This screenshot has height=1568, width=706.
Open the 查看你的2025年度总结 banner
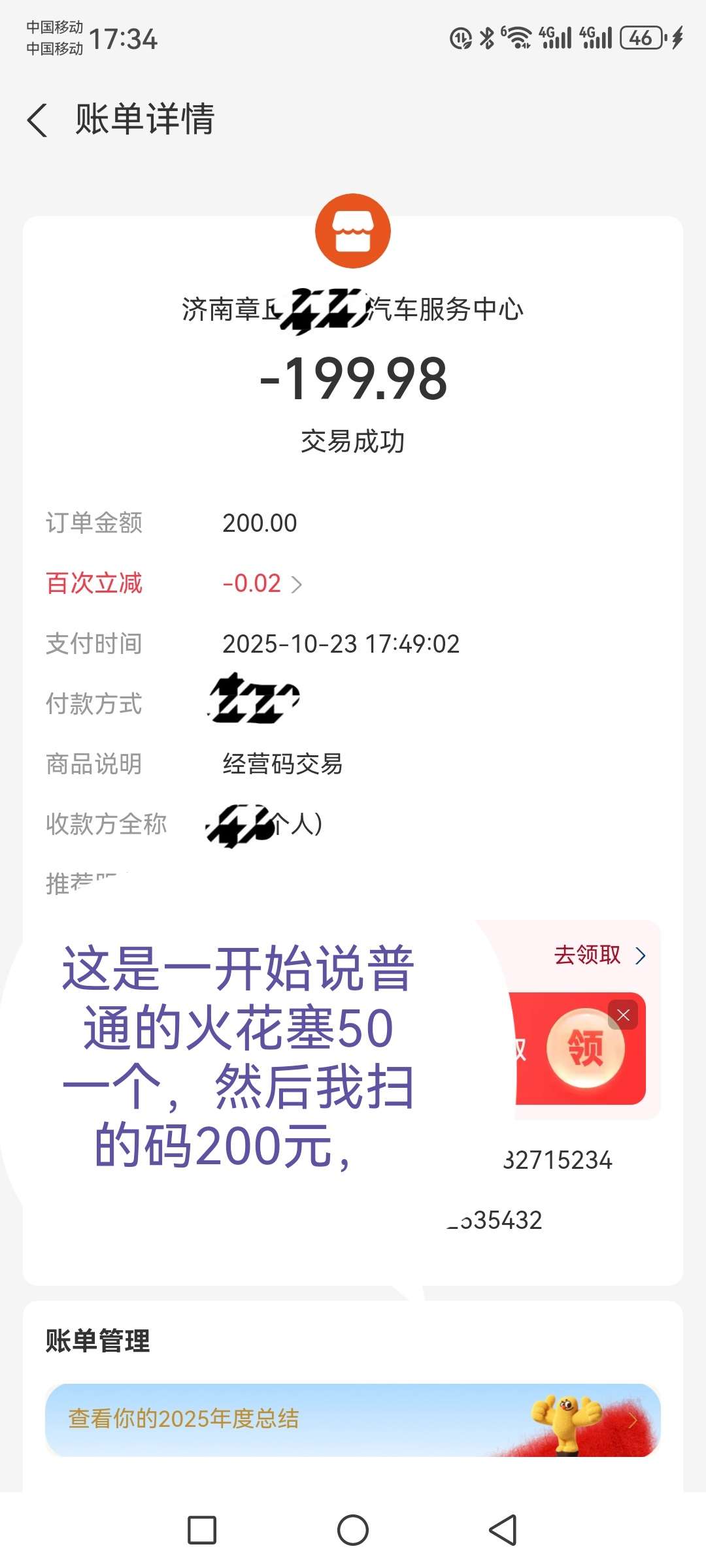click(x=353, y=1419)
